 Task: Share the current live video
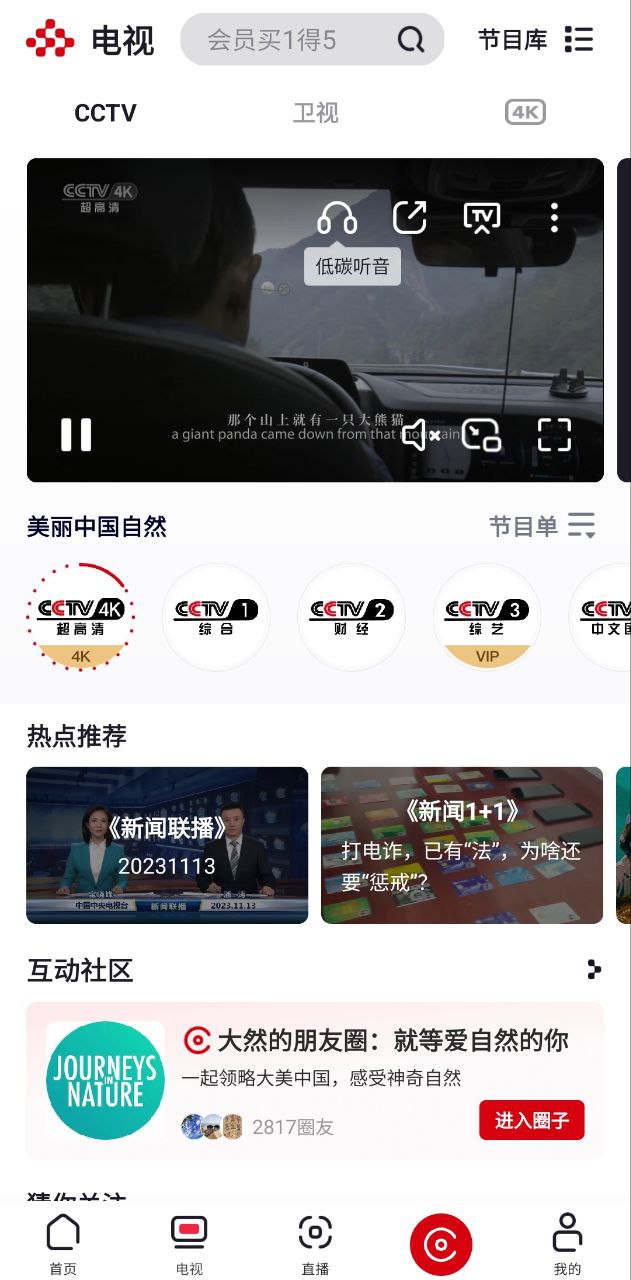[x=409, y=218]
